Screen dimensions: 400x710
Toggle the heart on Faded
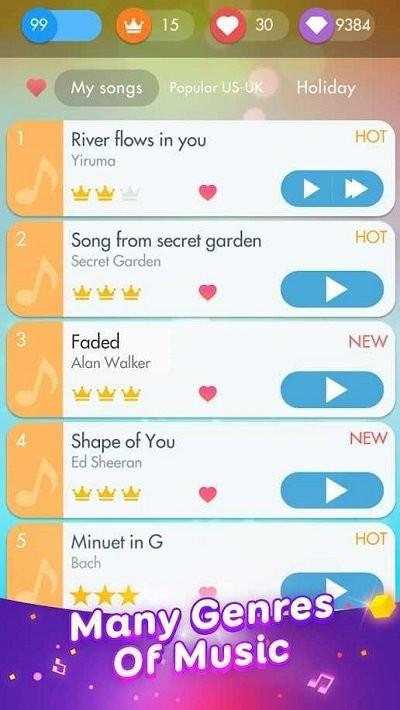208,393
